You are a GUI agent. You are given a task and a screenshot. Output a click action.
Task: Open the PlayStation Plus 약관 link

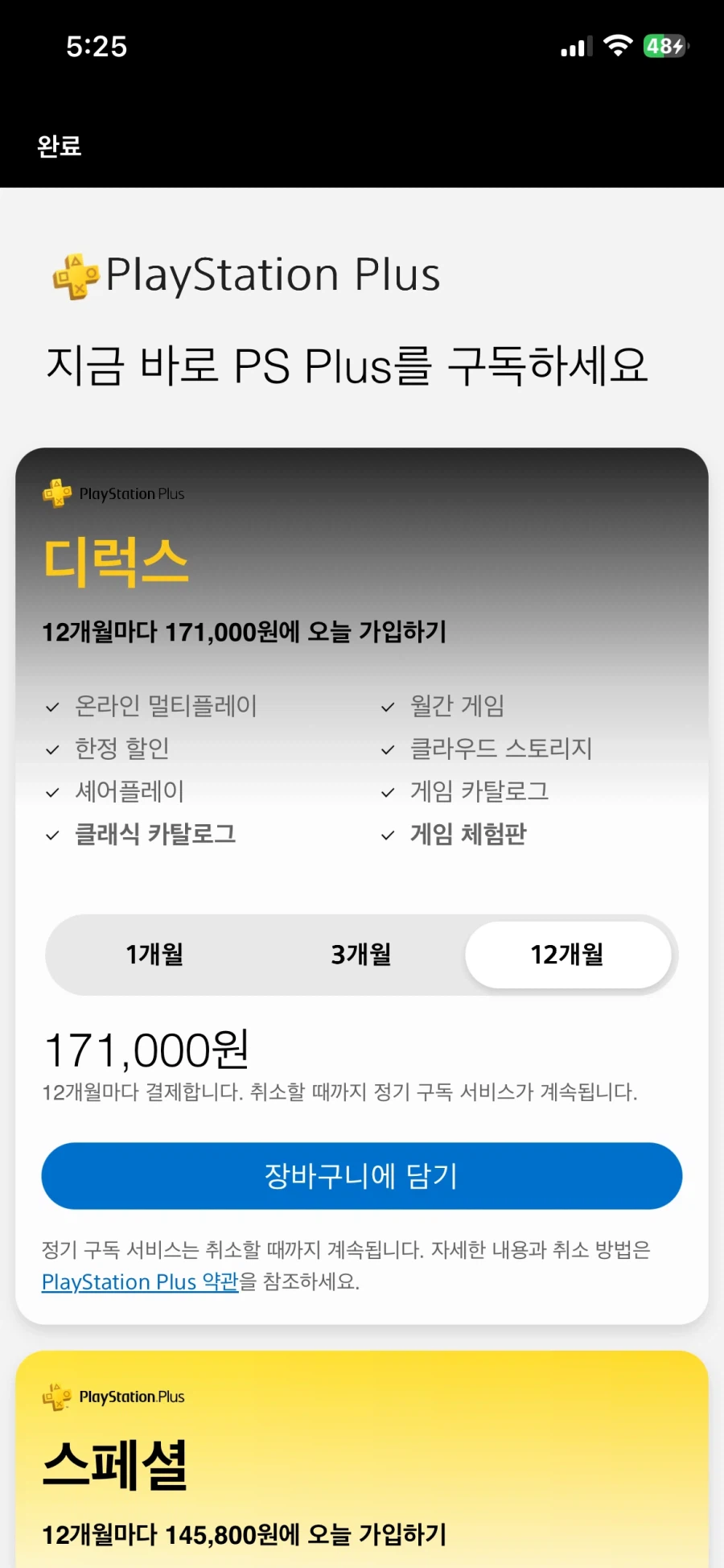(139, 1281)
